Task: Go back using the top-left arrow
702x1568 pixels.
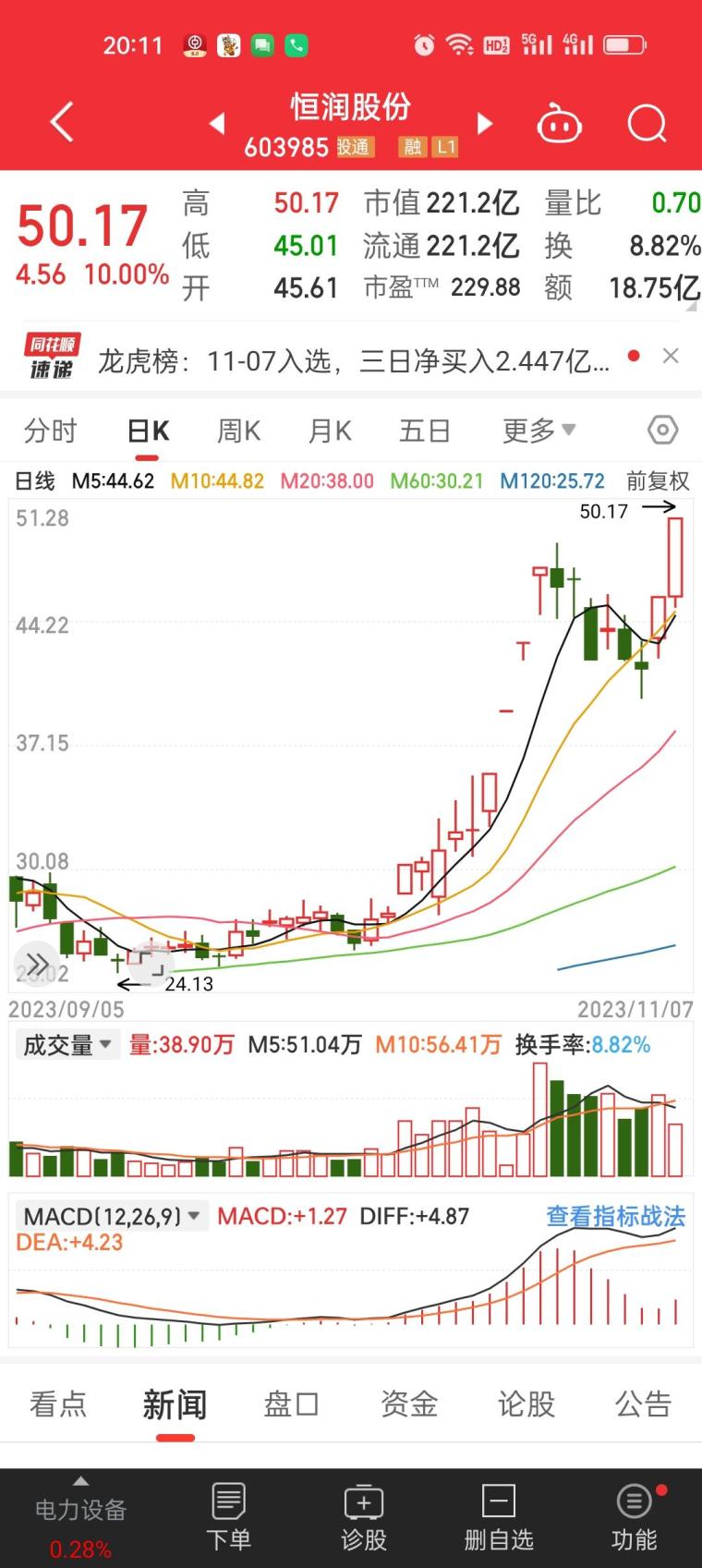Action: pos(61,123)
